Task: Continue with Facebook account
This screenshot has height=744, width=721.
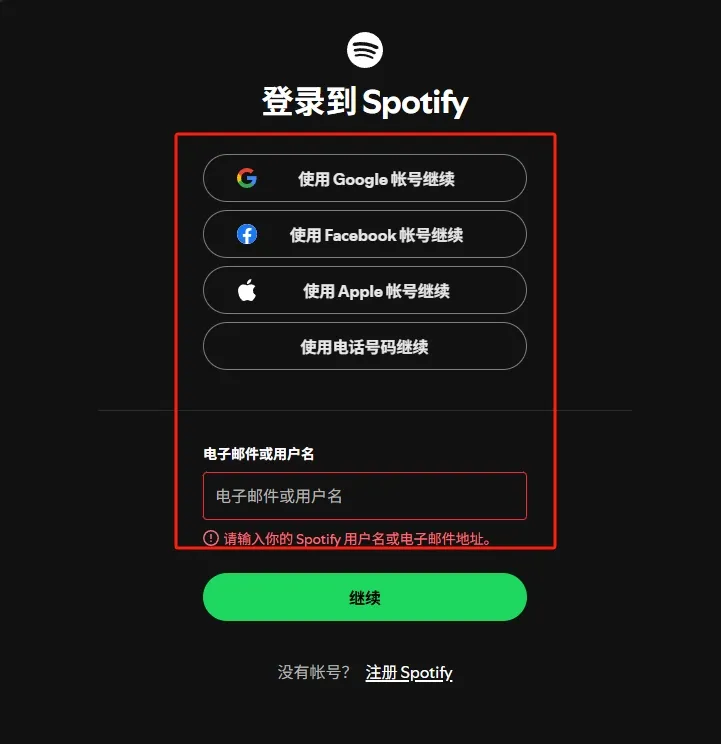Action: coord(364,234)
